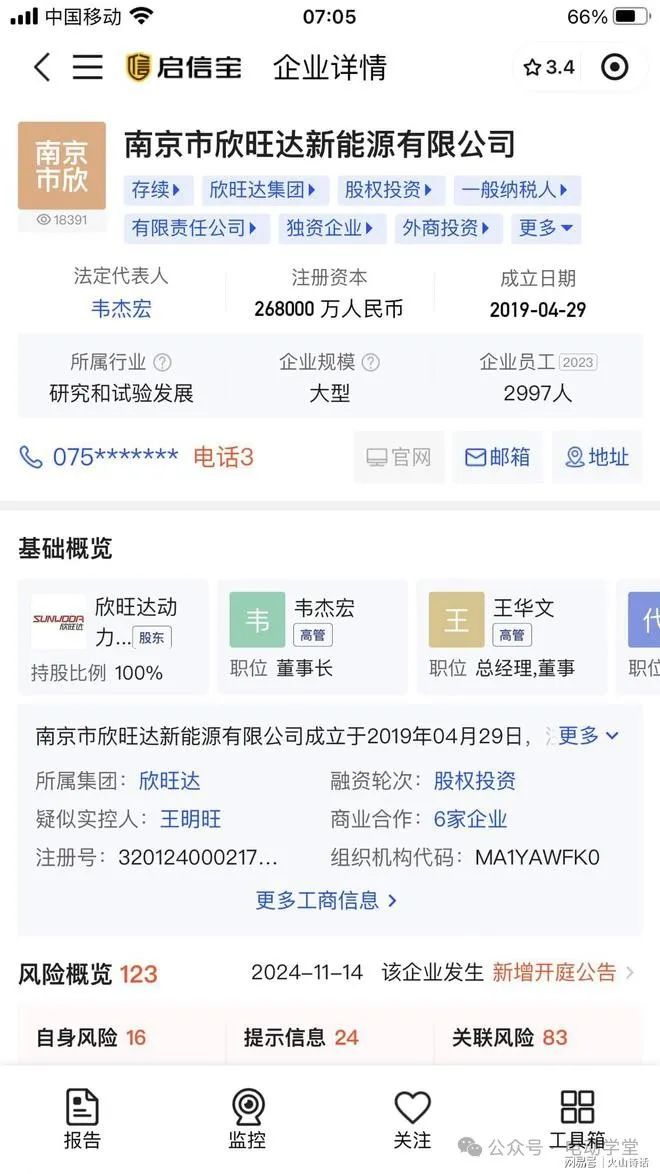Open the 欣旺达集团 tag
The width and height of the screenshot is (660, 1174).
(264, 189)
